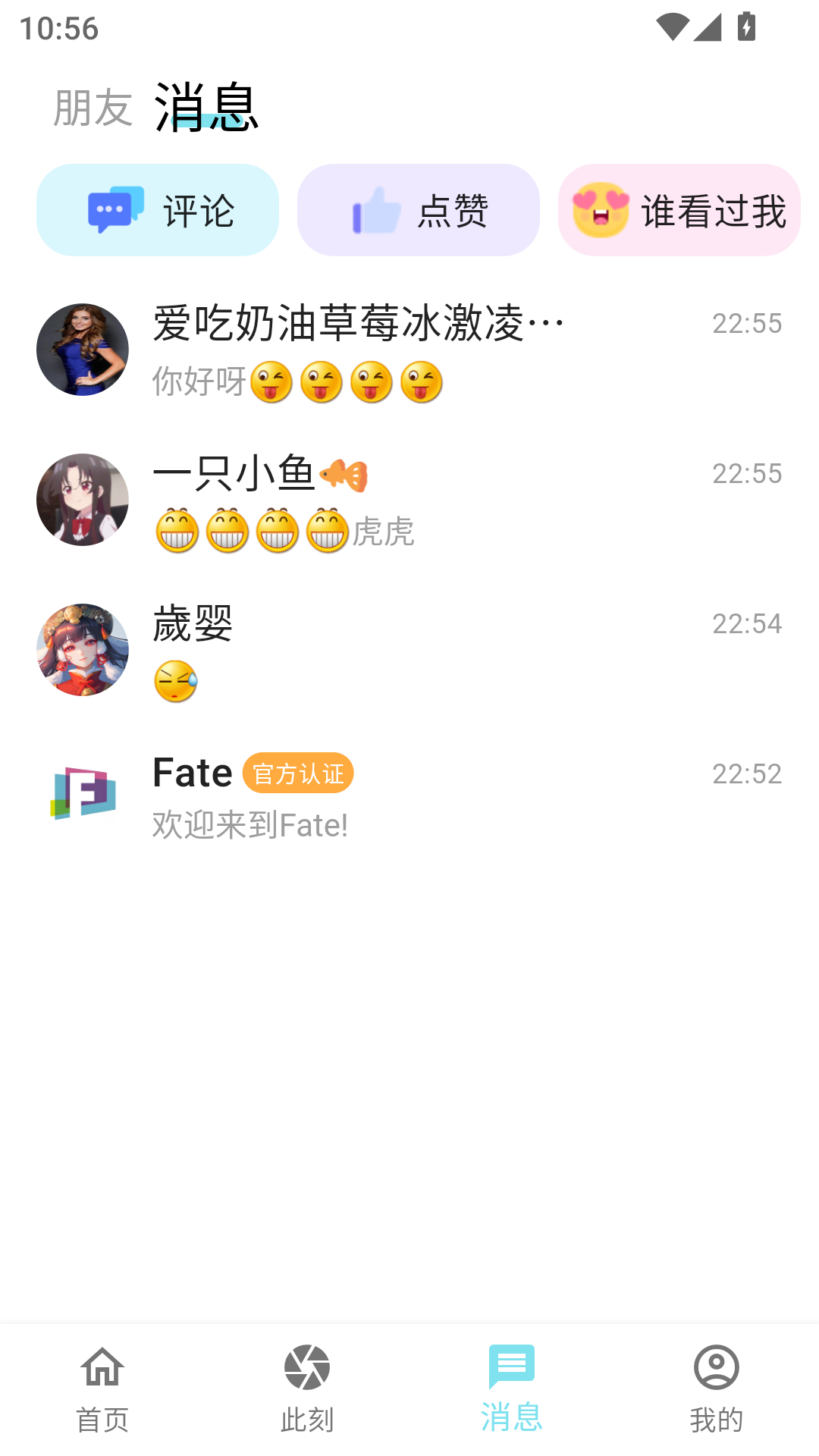
Task: Open the 欢迎来到Fate! welcome message
Action: pos(250,826)
